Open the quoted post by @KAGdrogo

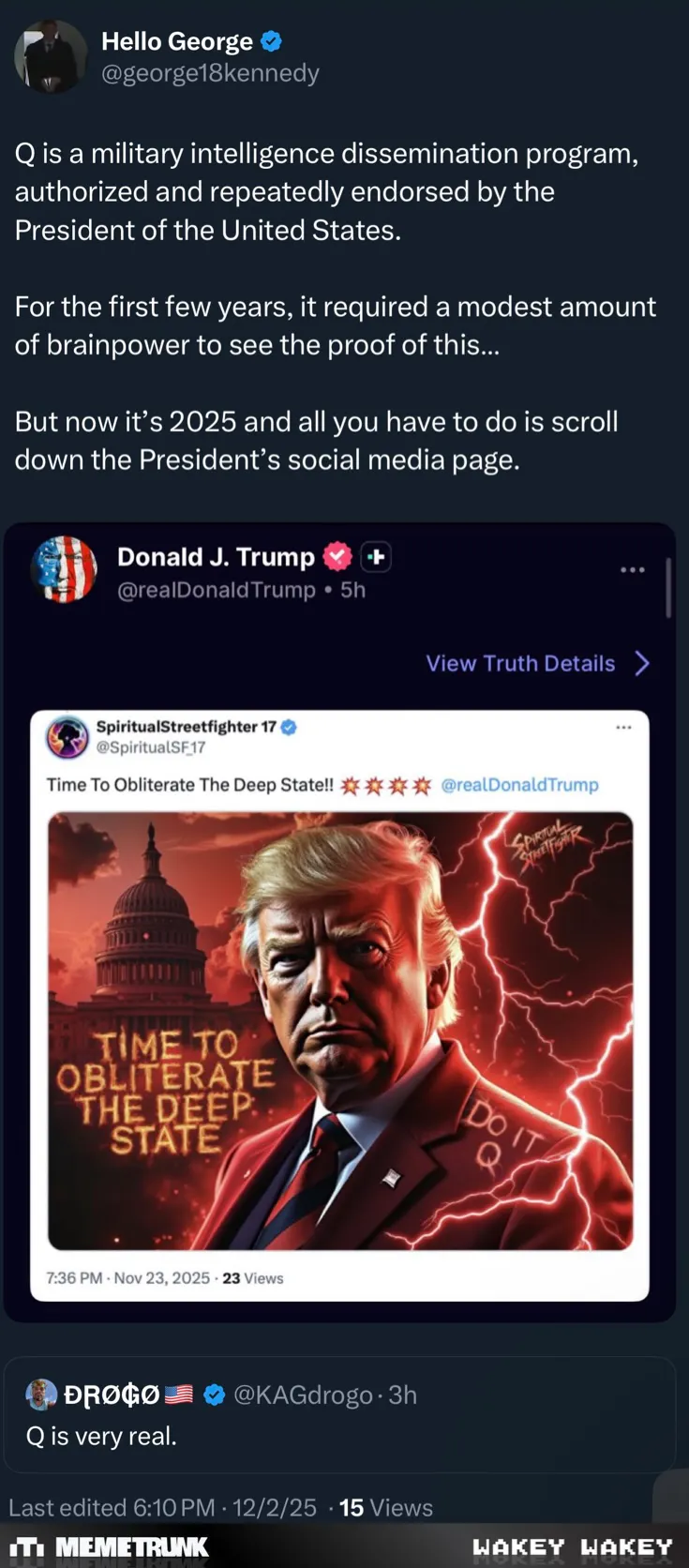(x=339, y=1414)
